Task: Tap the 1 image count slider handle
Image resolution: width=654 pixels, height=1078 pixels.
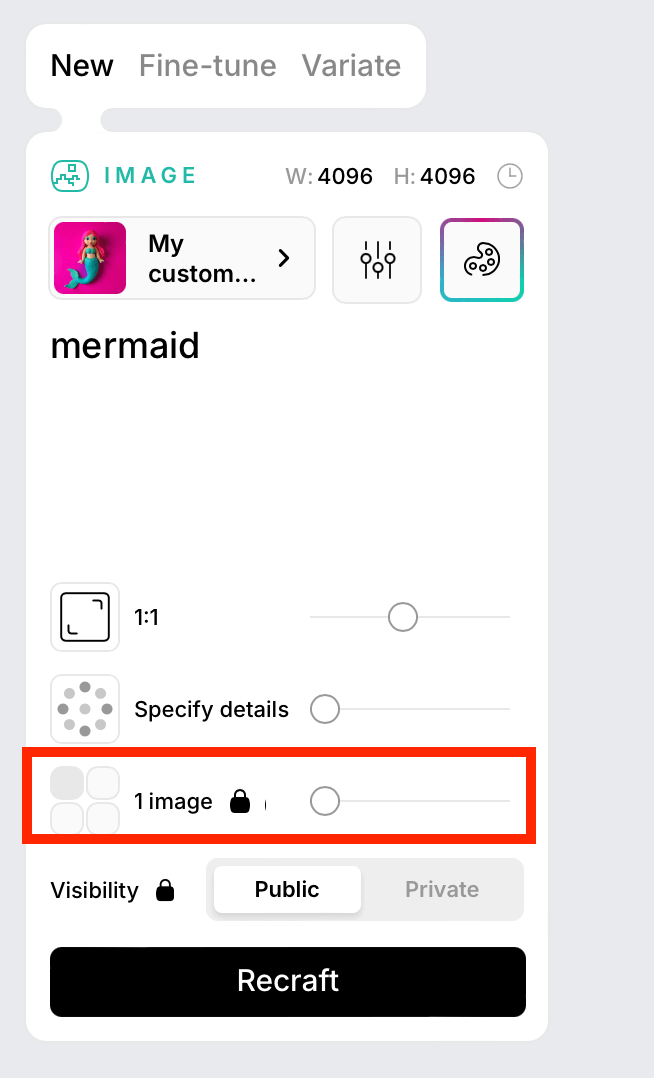Action: click(325, 801)
